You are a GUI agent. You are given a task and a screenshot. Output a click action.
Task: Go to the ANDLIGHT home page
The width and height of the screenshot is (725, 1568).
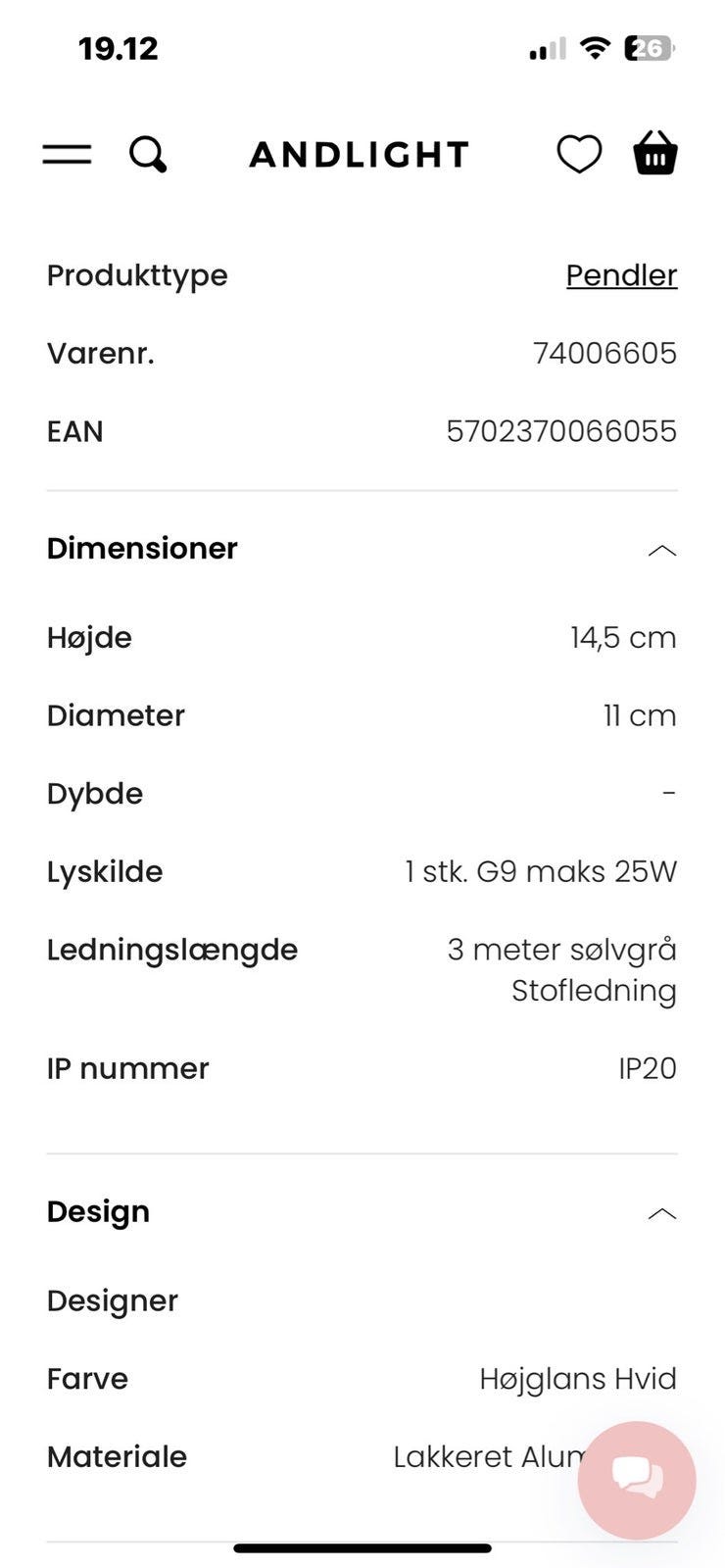point(360,154)
